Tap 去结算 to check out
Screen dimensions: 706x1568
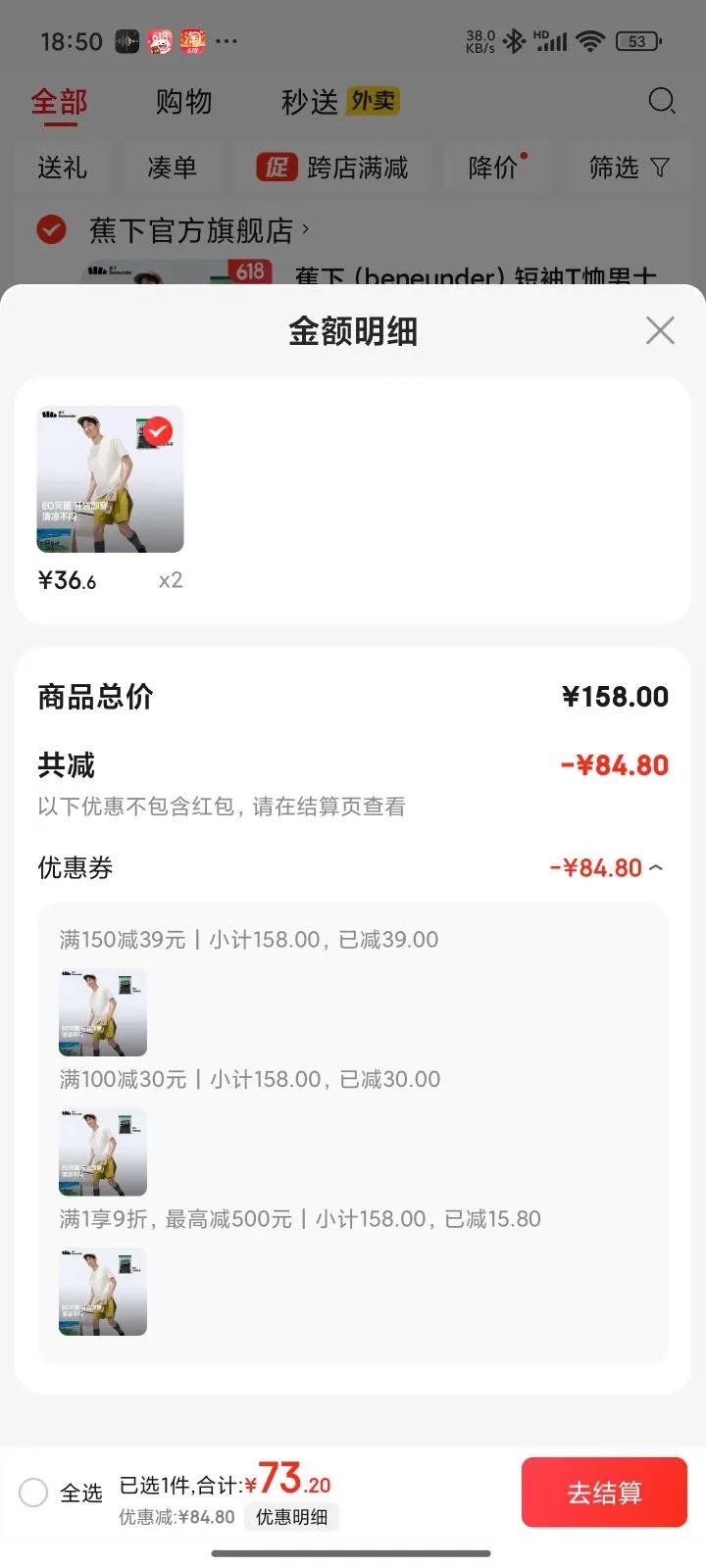pyautogui.click(x=604, y=1493)
